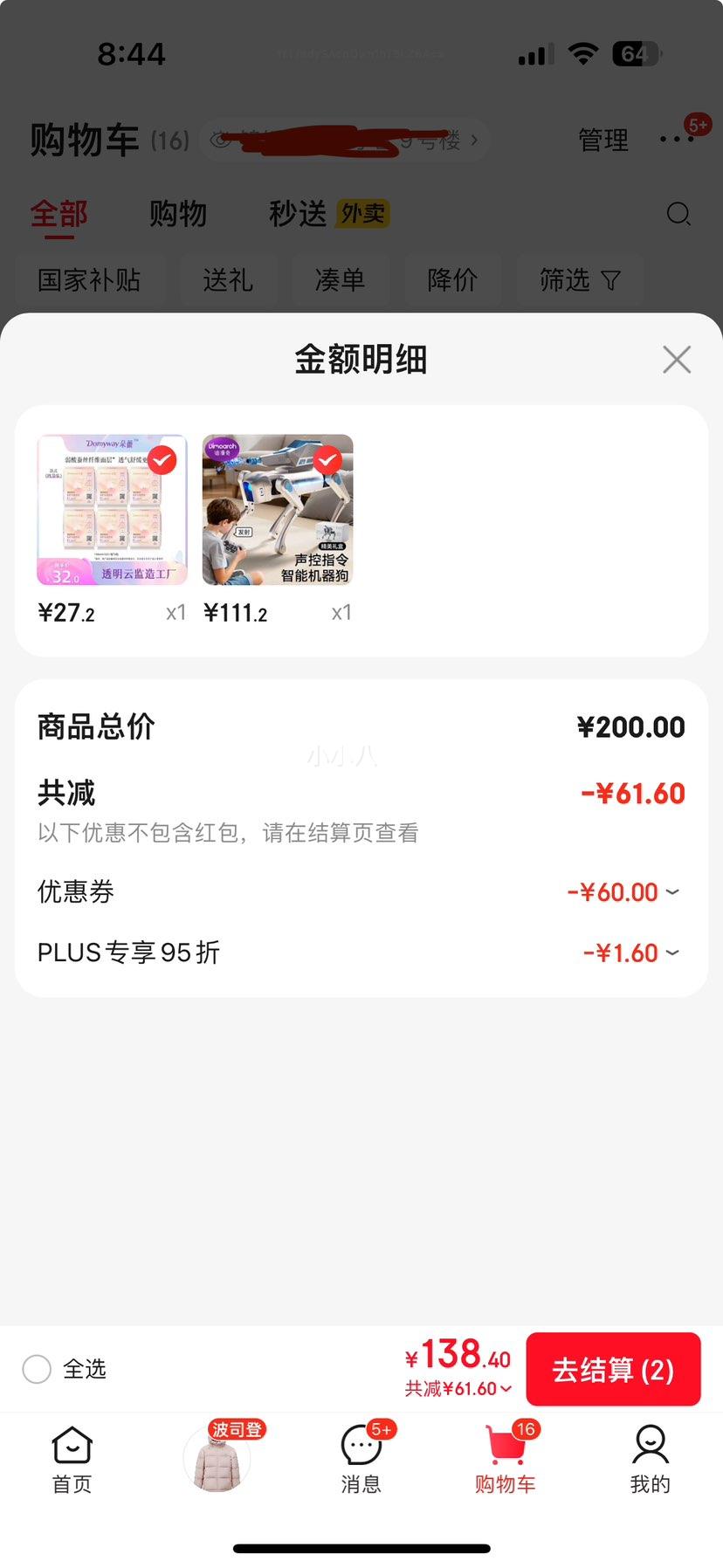The image size is (723, 1568).
Task: Open the 波司登 promotion tab
Action: (217, 1458)
